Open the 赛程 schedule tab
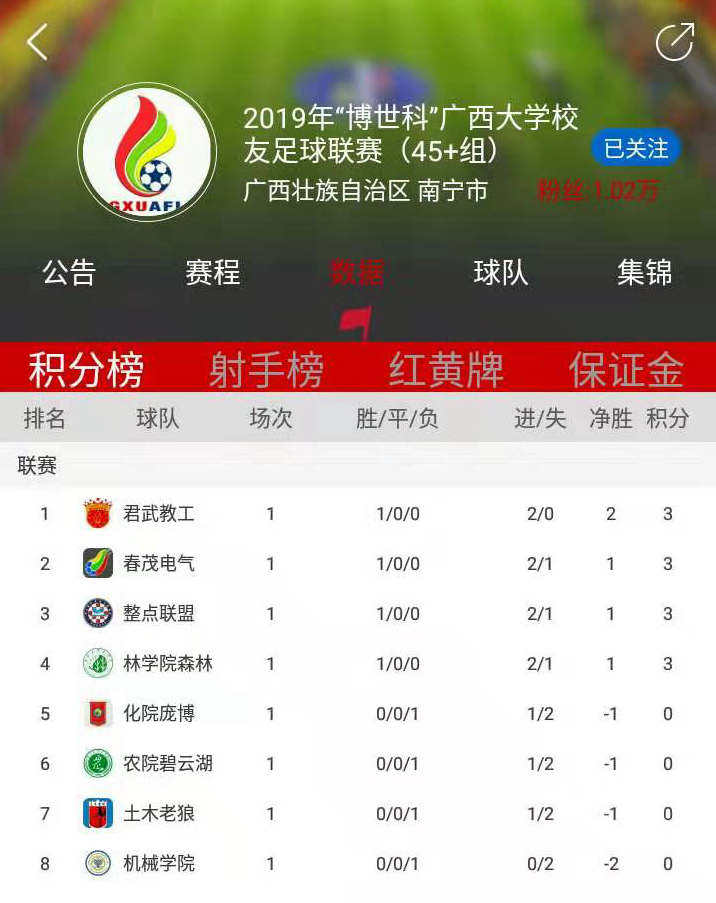The width and height of the screenshot is (716, 903). coord(213,272)
